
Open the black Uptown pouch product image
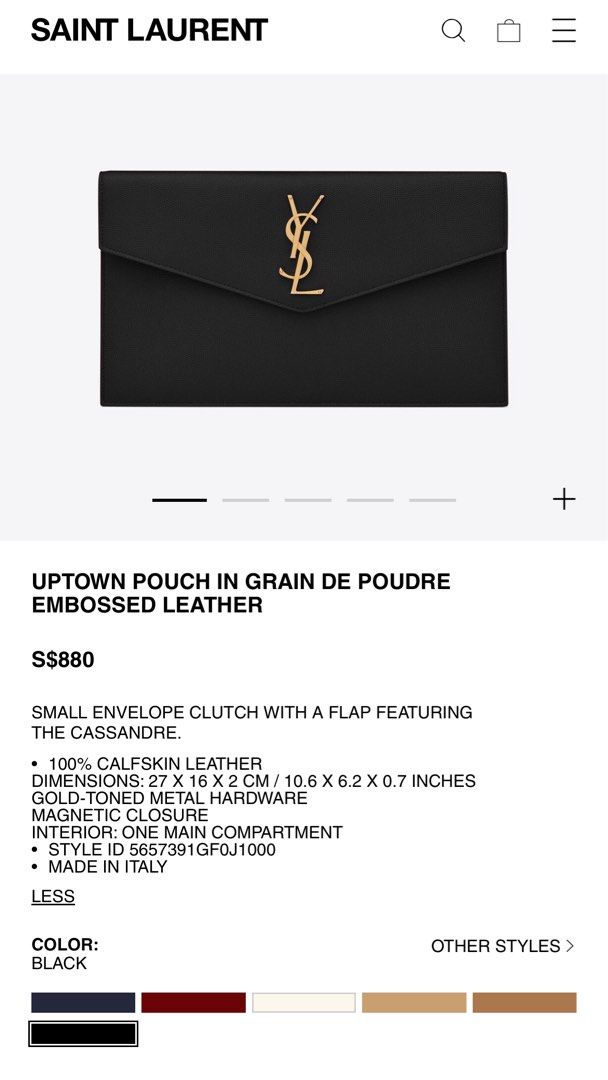(303, 289)
